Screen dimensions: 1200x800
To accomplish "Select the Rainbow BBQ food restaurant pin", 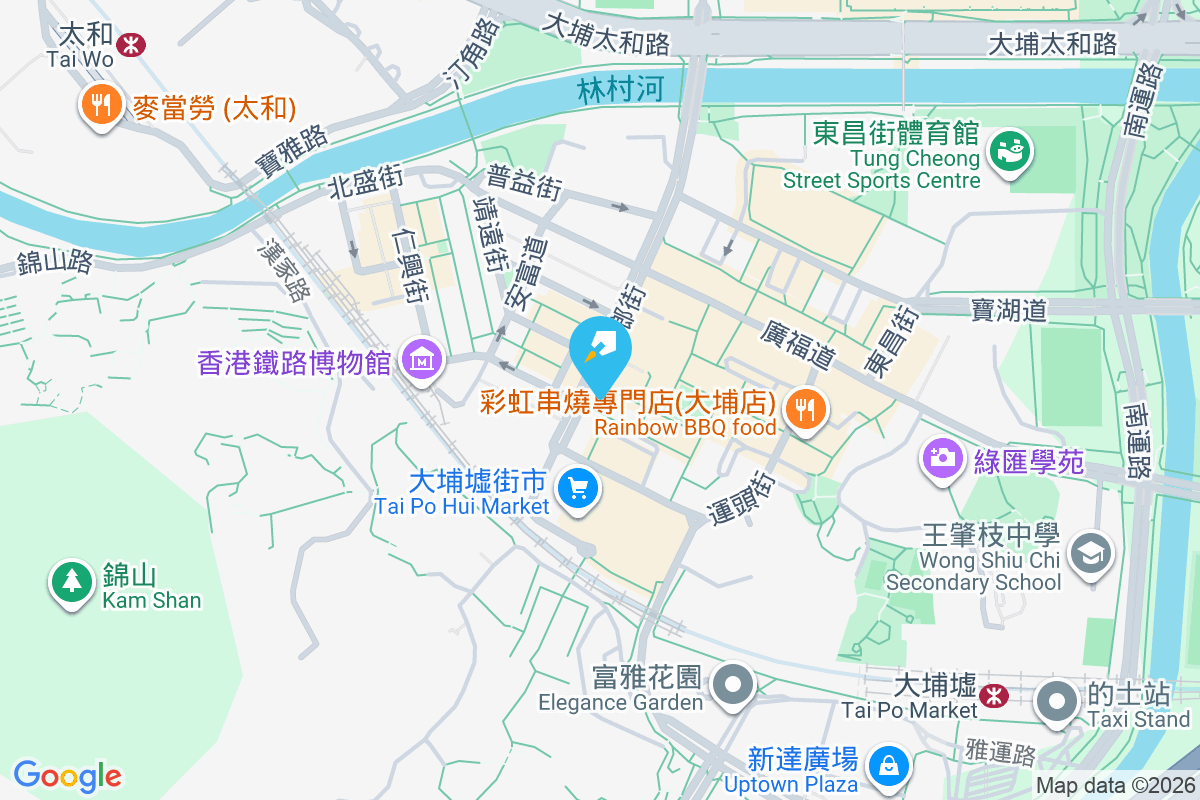I will pyautogui.click(x=804, y=409).
